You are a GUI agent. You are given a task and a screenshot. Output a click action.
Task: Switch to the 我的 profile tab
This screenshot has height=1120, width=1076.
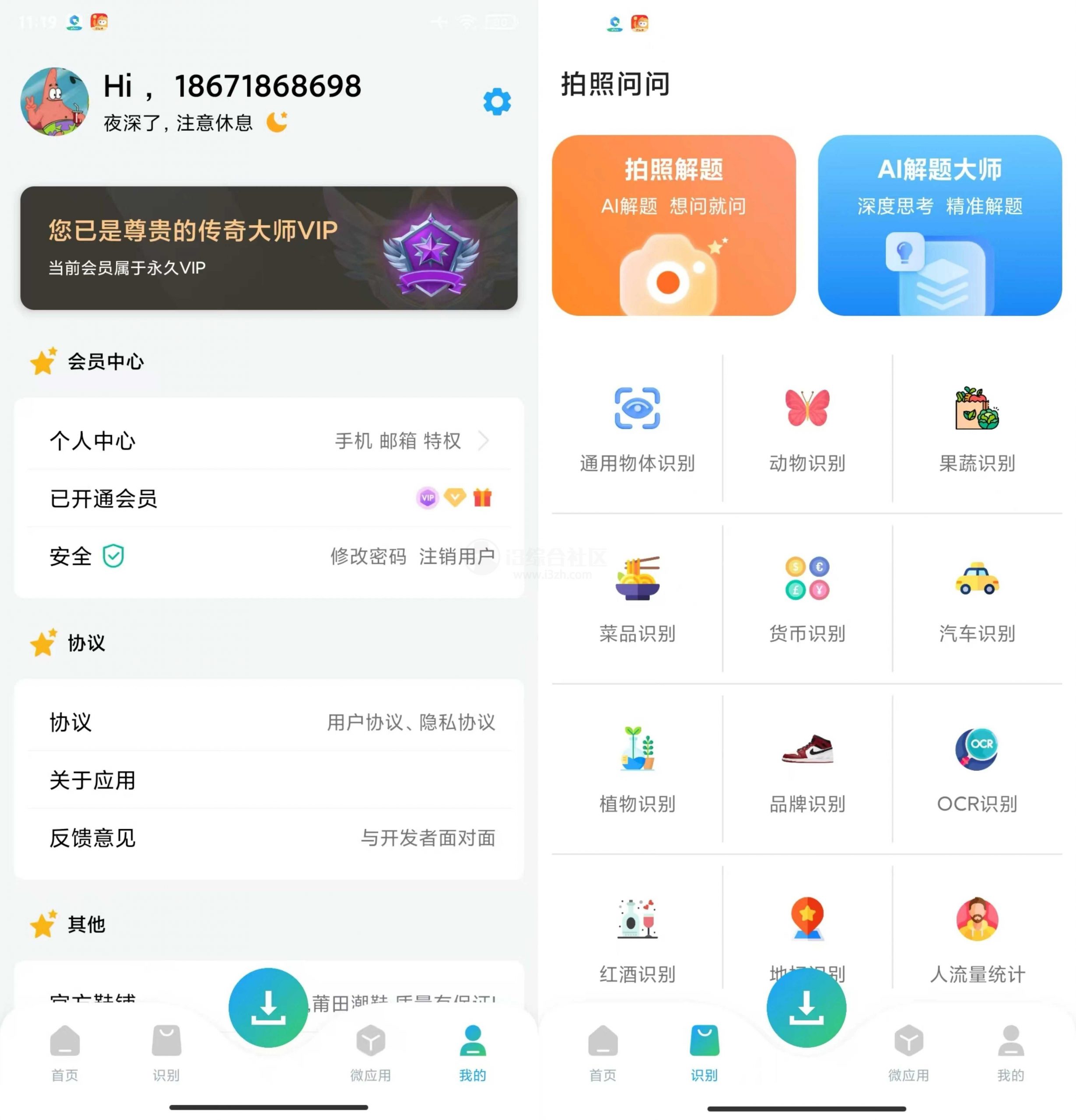[x=472, y=1054]
